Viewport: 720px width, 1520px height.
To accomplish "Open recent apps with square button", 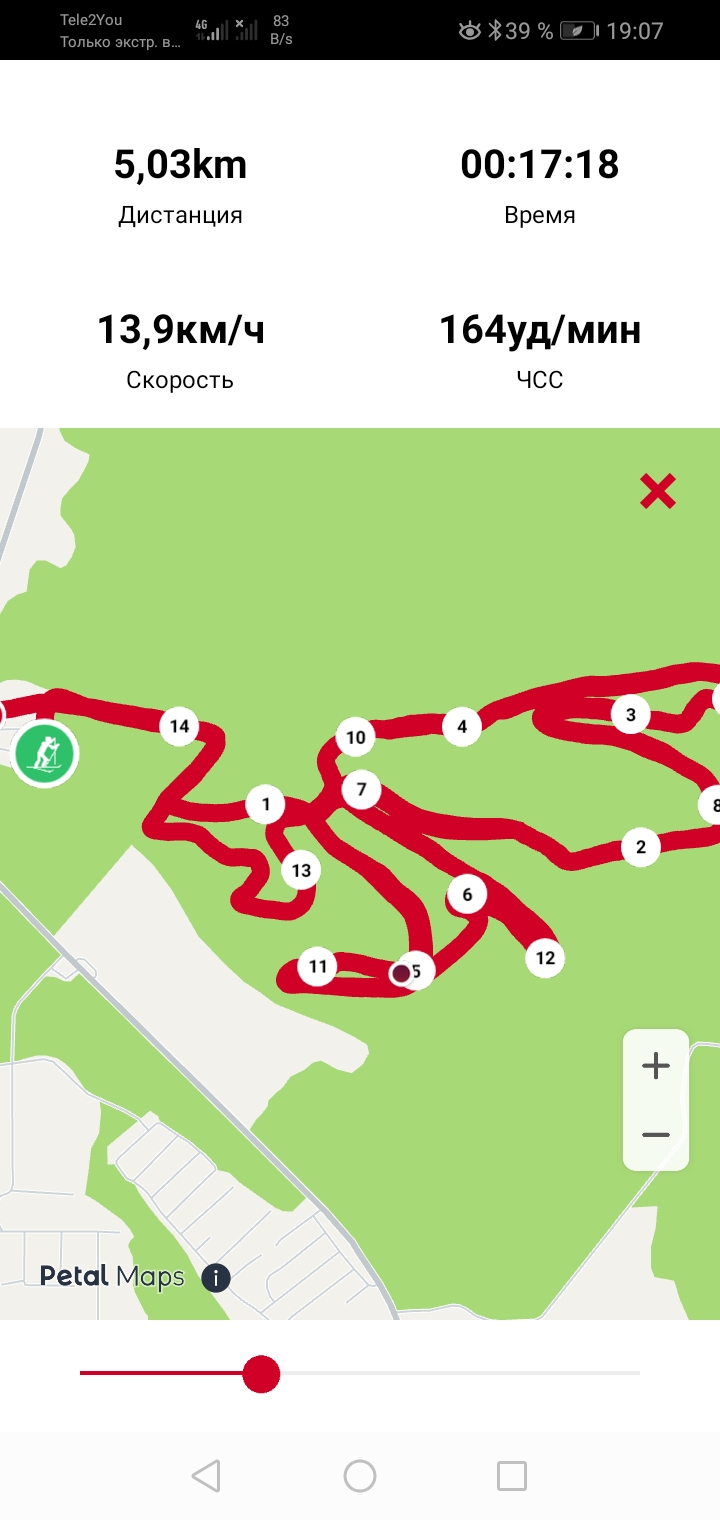I will pos(512,1476).
